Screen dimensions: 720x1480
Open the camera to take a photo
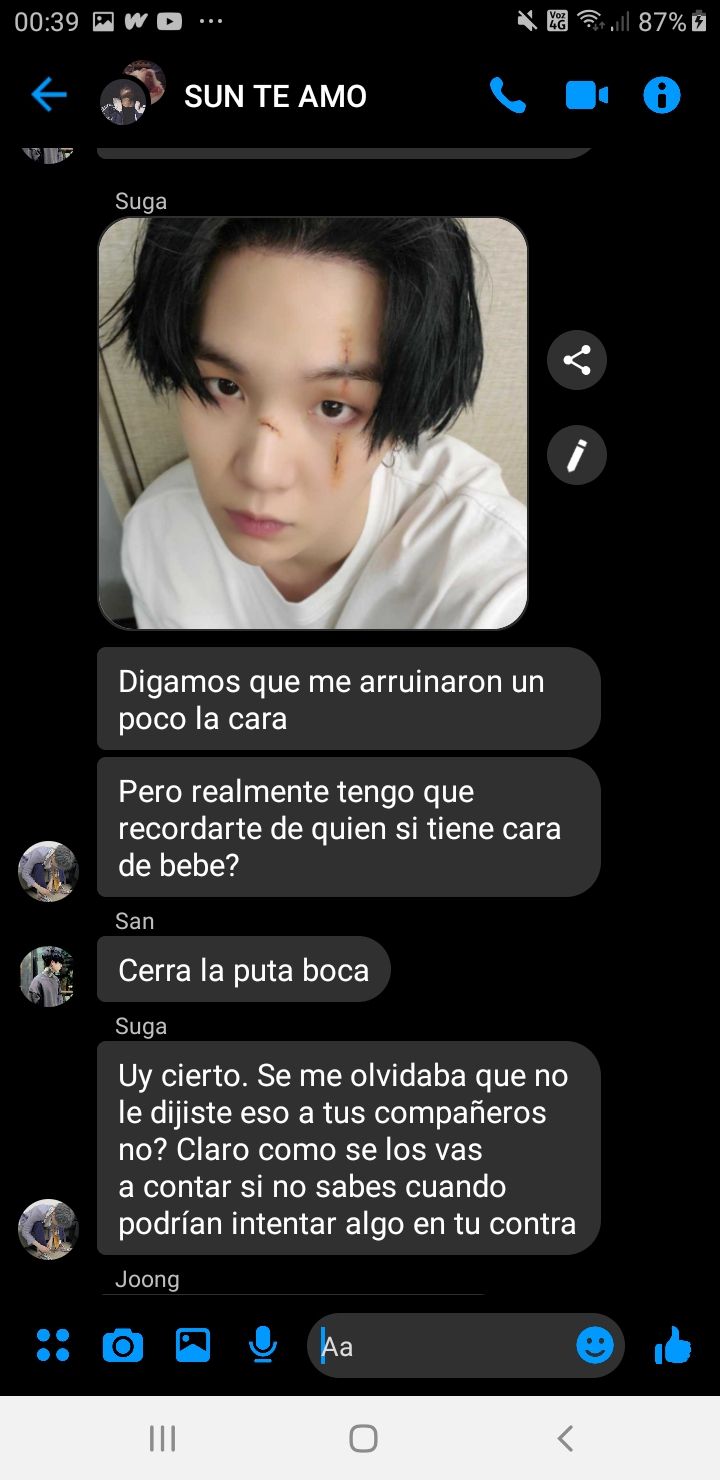coord(123,1346)
